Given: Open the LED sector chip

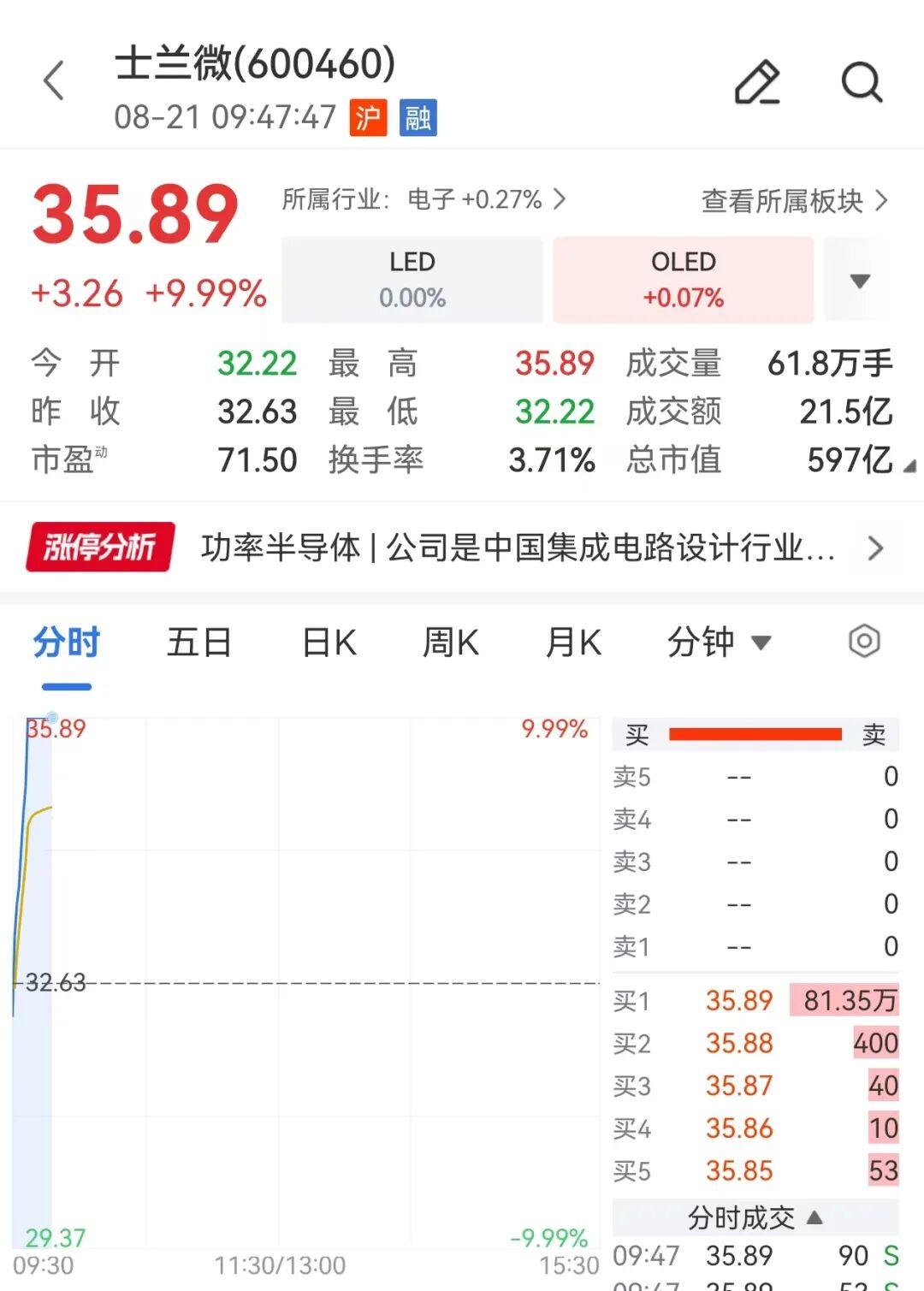Looking at the screenshot, I should coord(412,280).
